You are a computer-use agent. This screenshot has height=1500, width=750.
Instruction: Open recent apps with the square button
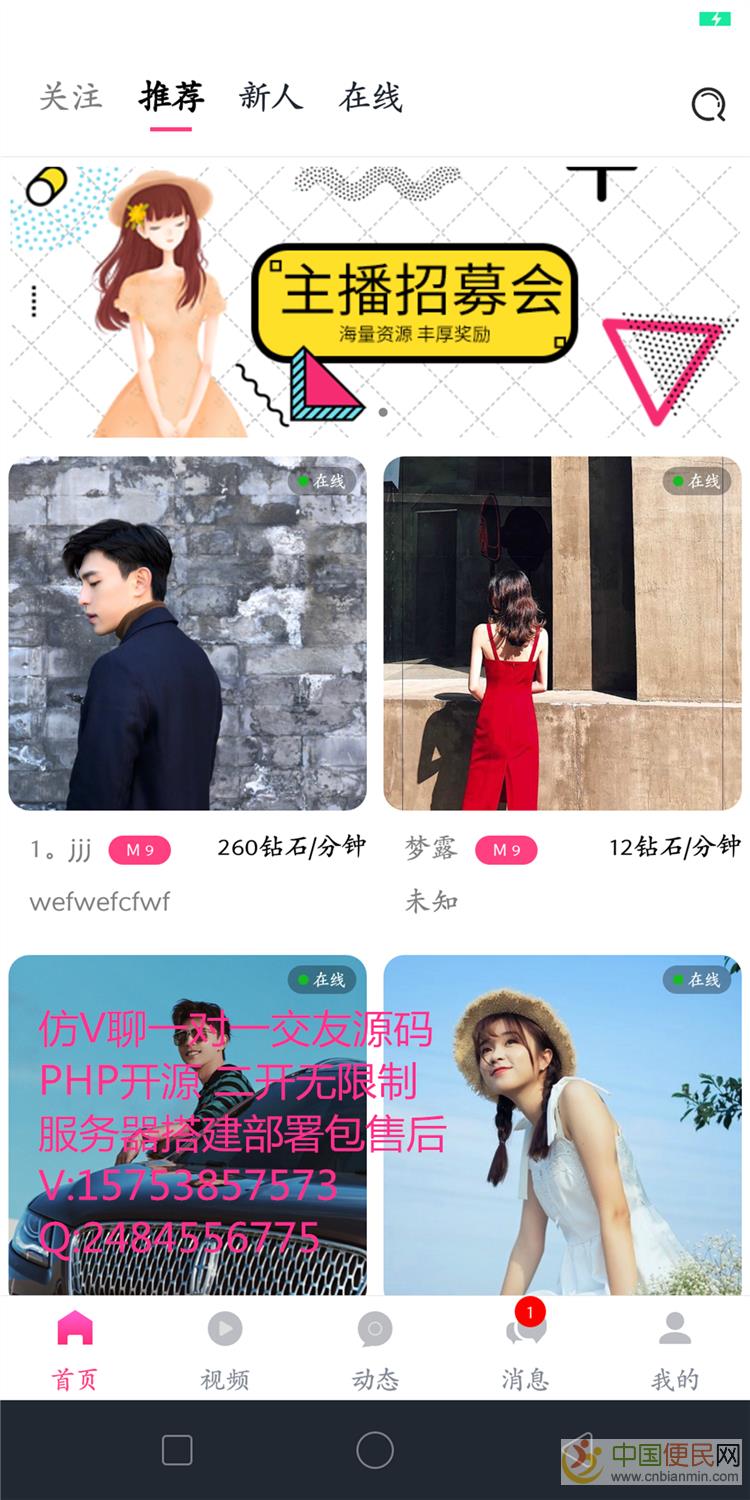coord(177,1450)
